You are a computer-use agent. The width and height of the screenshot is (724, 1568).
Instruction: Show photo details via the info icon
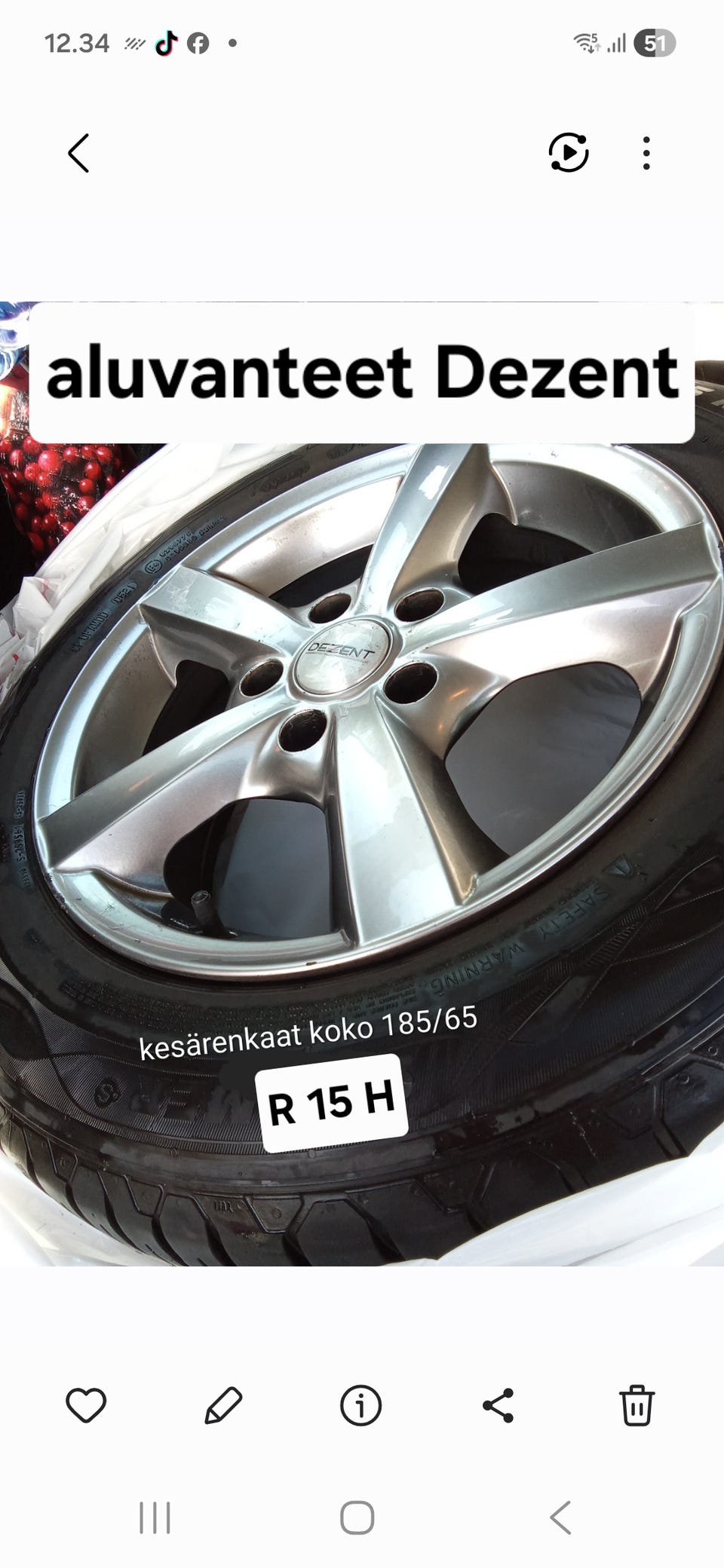pyautogui.click(x=360, y=1405)
